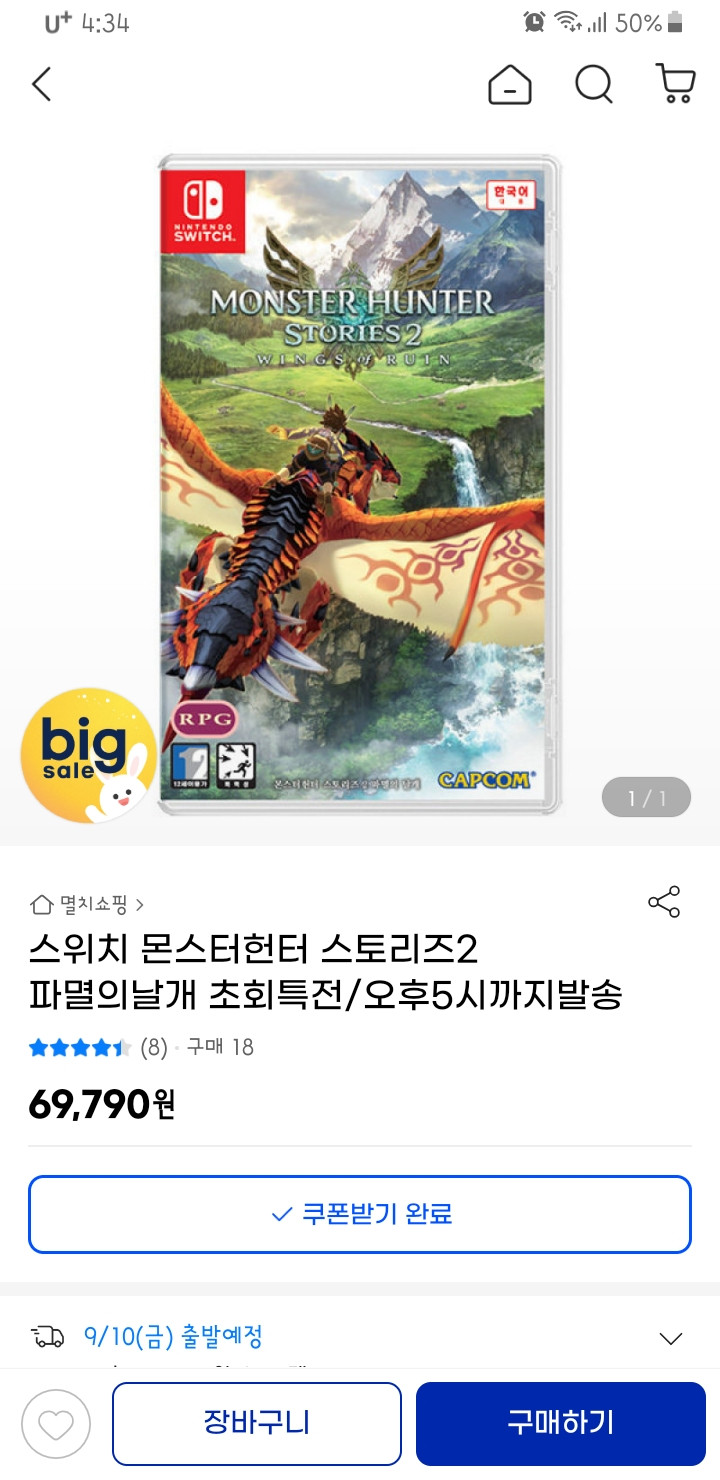Open search with the magnifier icon

[594, 85]
